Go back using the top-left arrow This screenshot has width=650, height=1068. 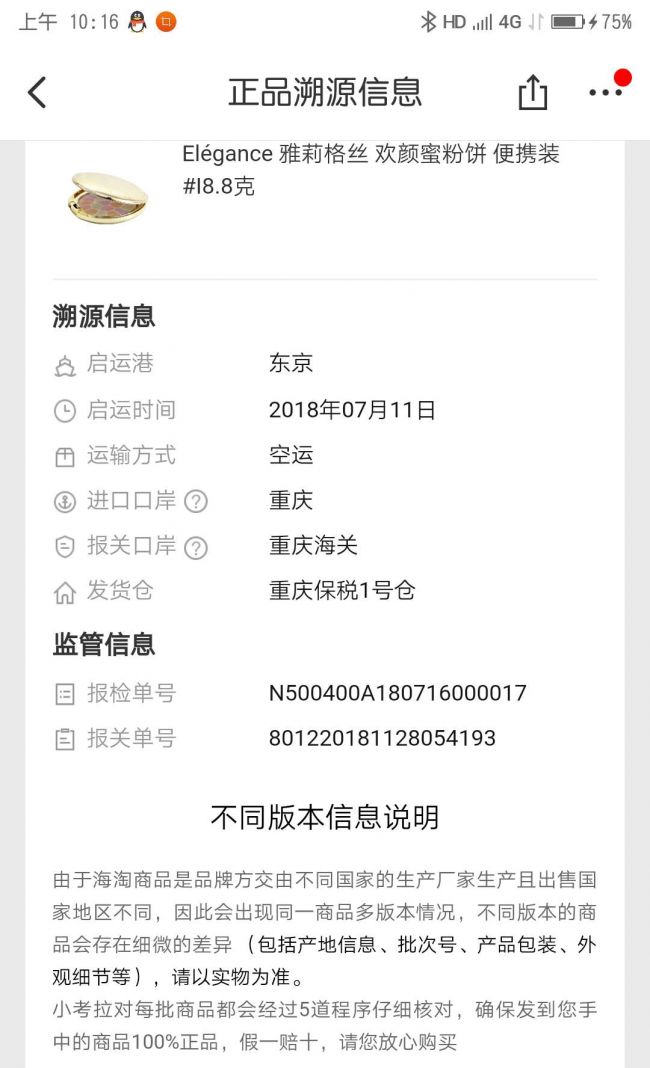[37, 93]
